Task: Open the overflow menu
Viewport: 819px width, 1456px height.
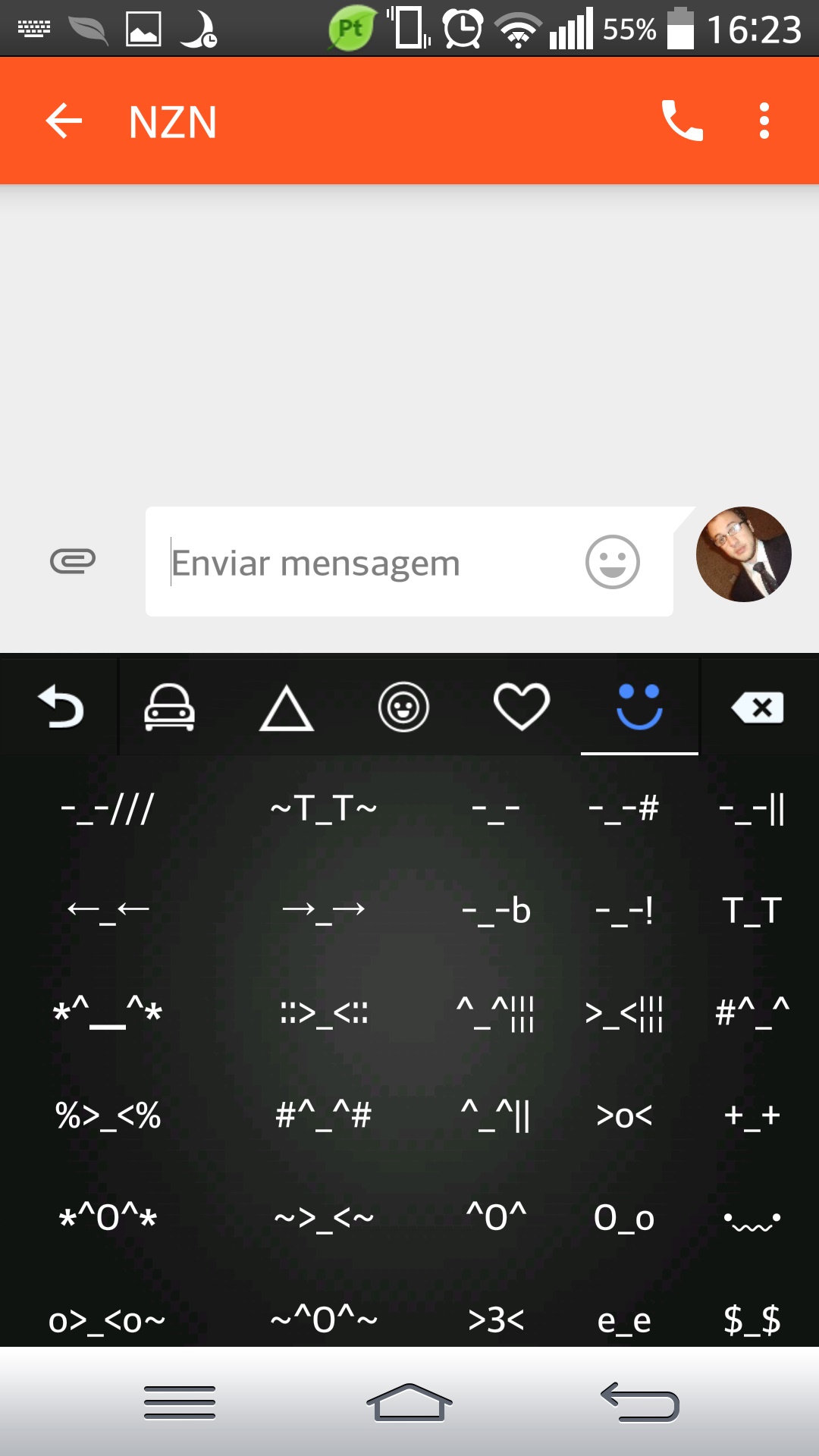Action: click(764, 121)
